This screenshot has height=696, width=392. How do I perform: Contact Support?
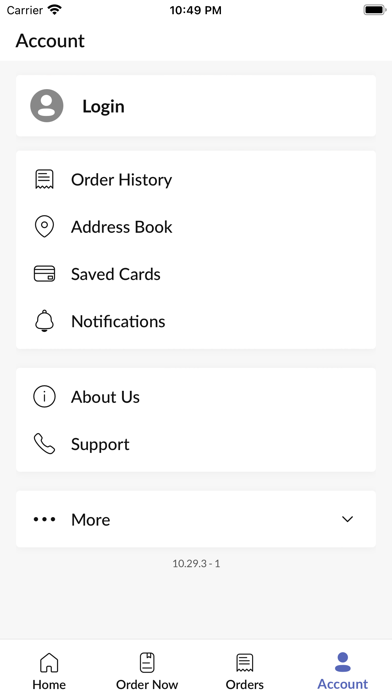(x=196, y=444)
